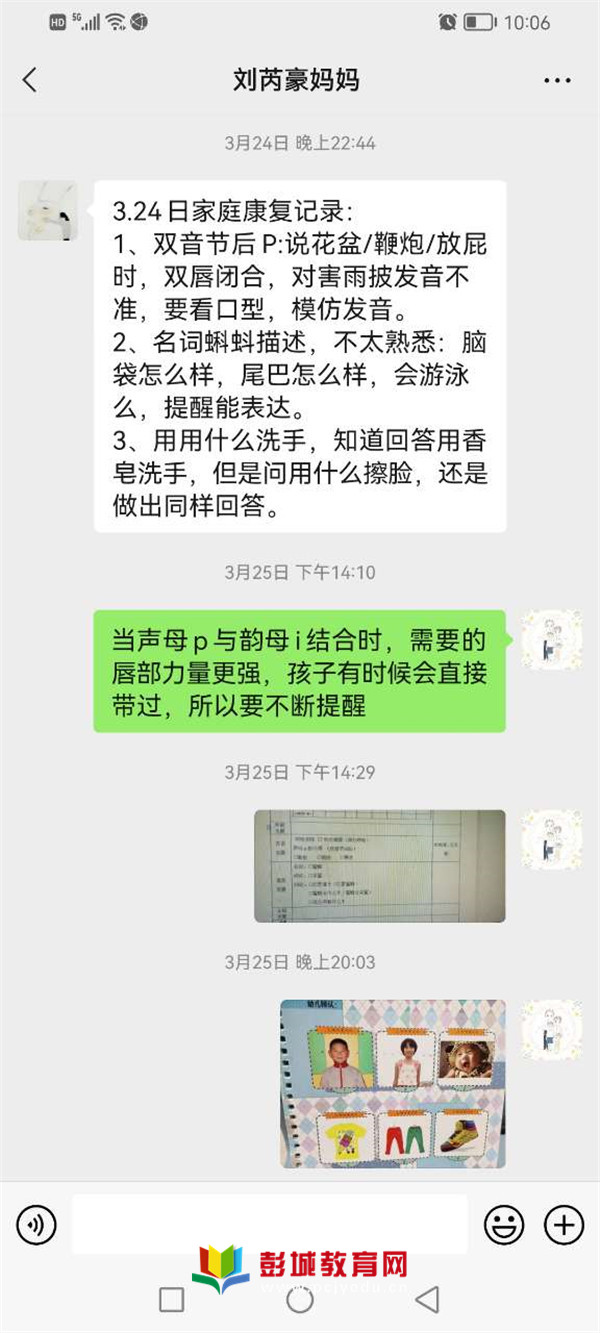The width and height of the screenshot is (600, 1333).
Task: Go back from the chat
Action: click(x=30, y=80)
